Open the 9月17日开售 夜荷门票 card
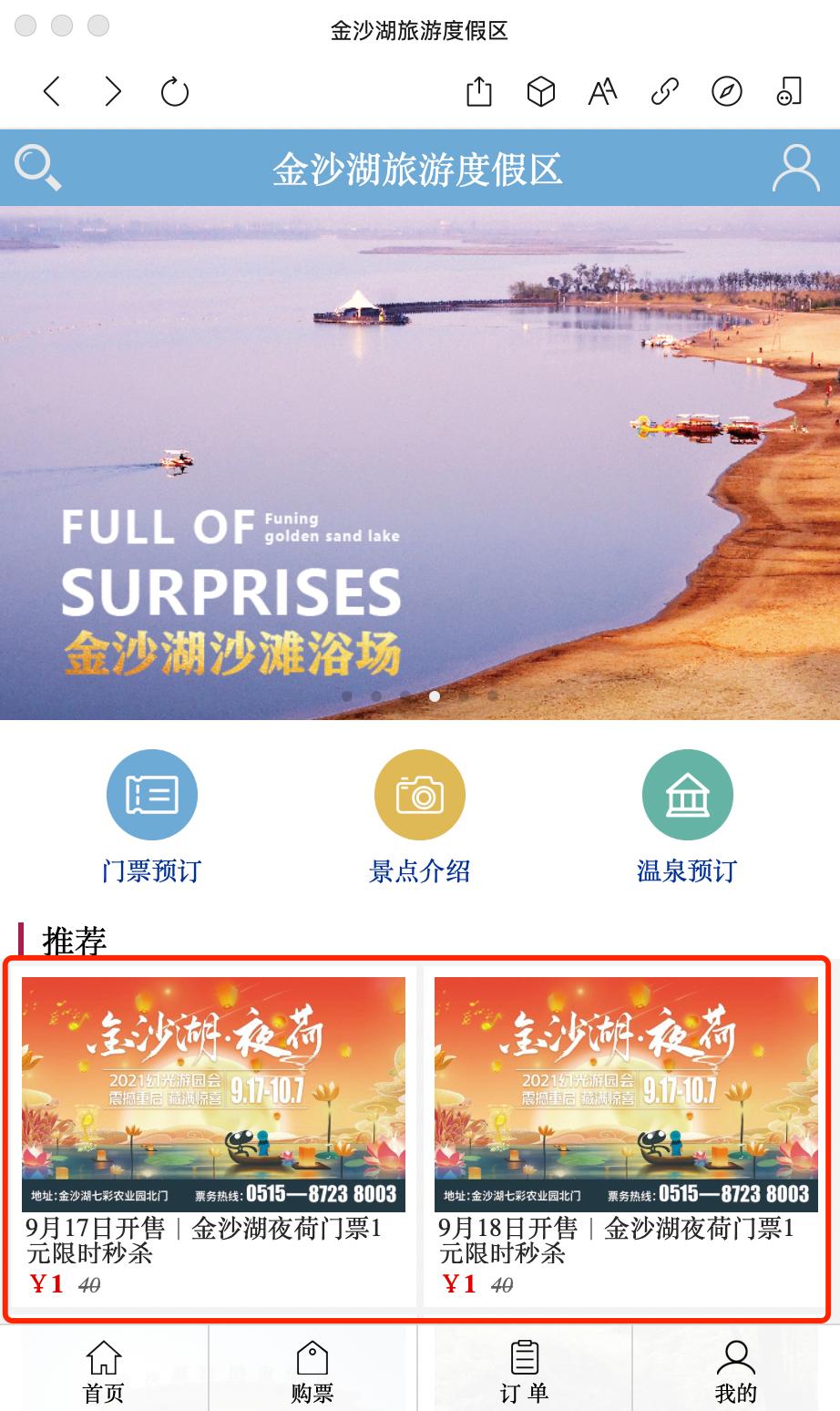 pos(213,1136)
